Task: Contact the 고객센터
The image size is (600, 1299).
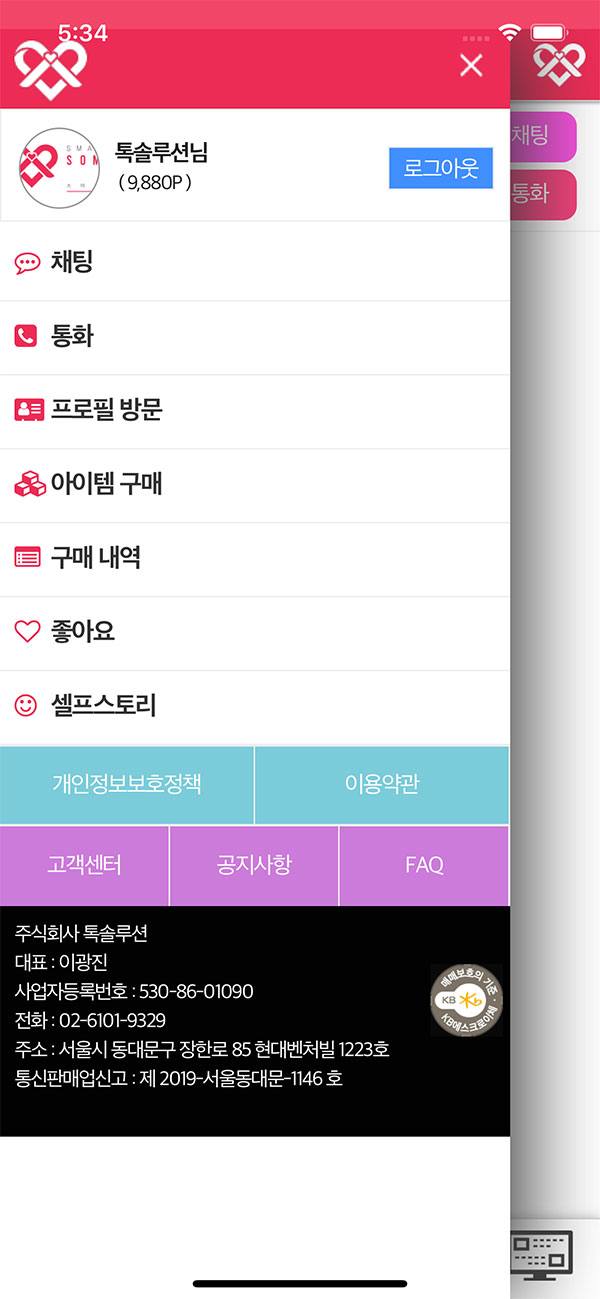Action: 84,865
